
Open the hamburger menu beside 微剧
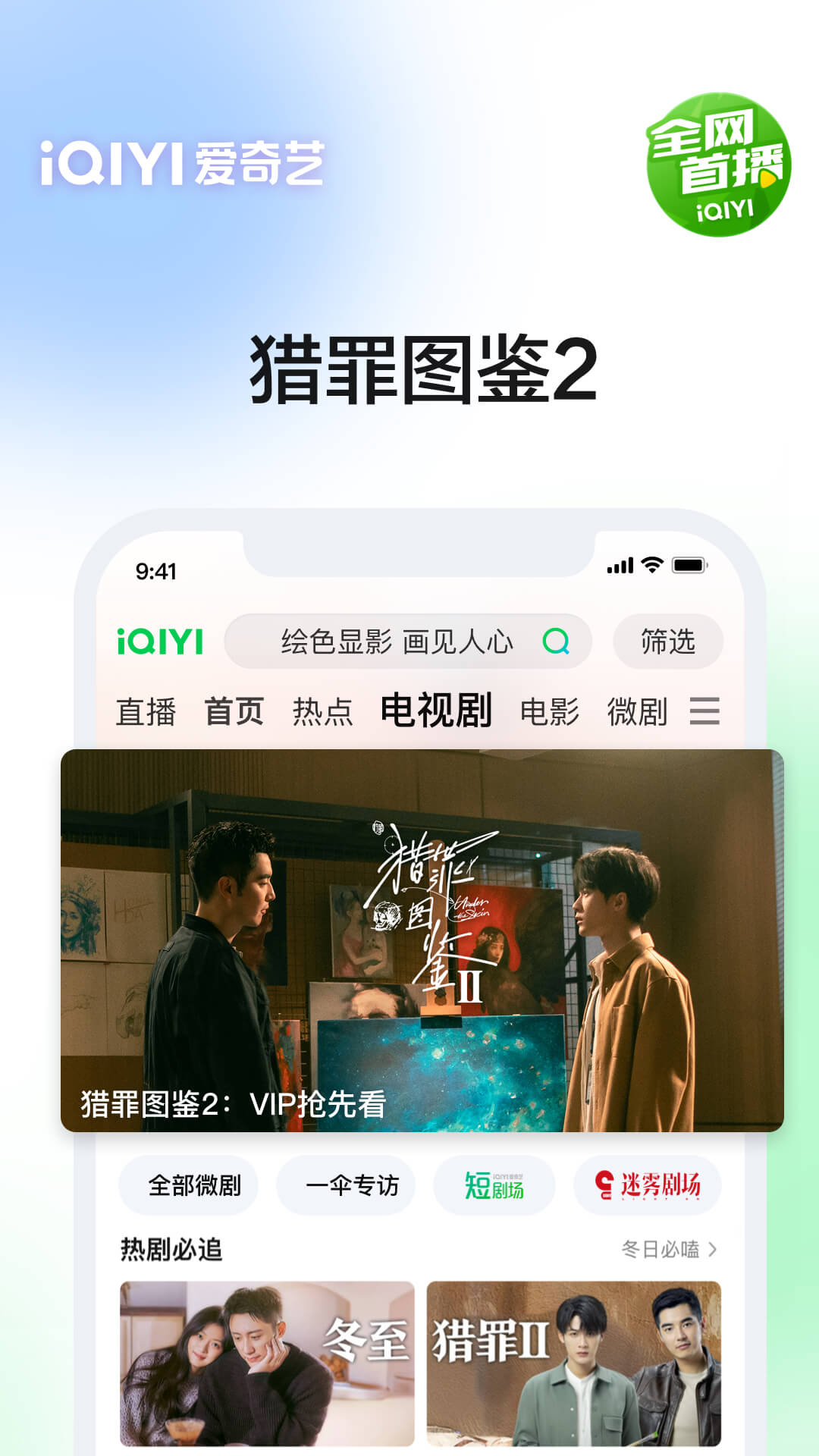706,711
